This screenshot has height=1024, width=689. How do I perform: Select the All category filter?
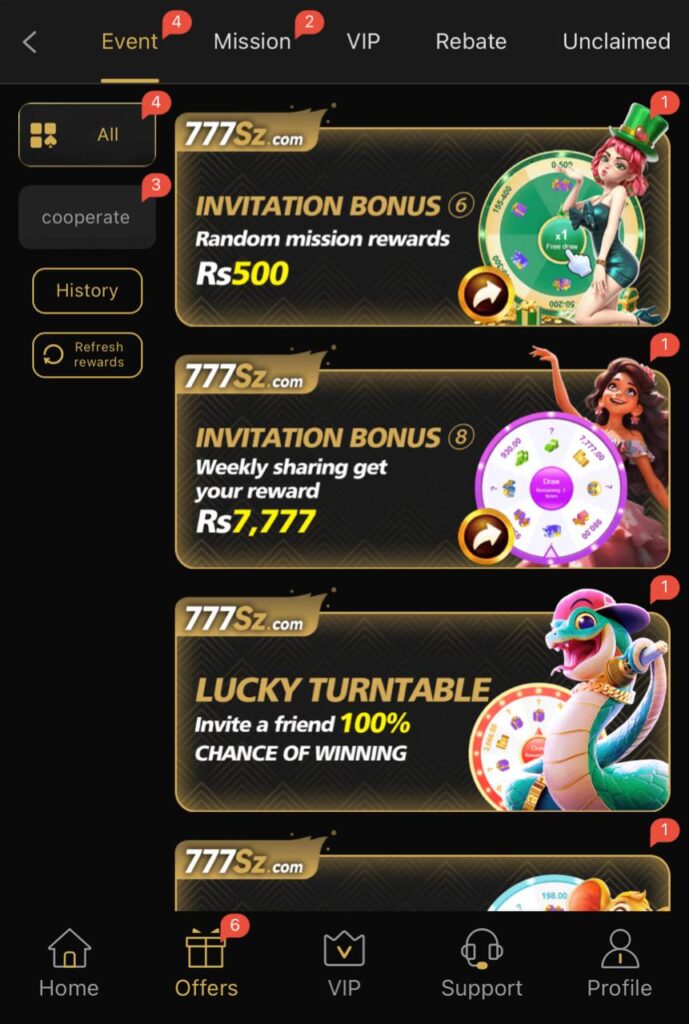click(87, 135)
